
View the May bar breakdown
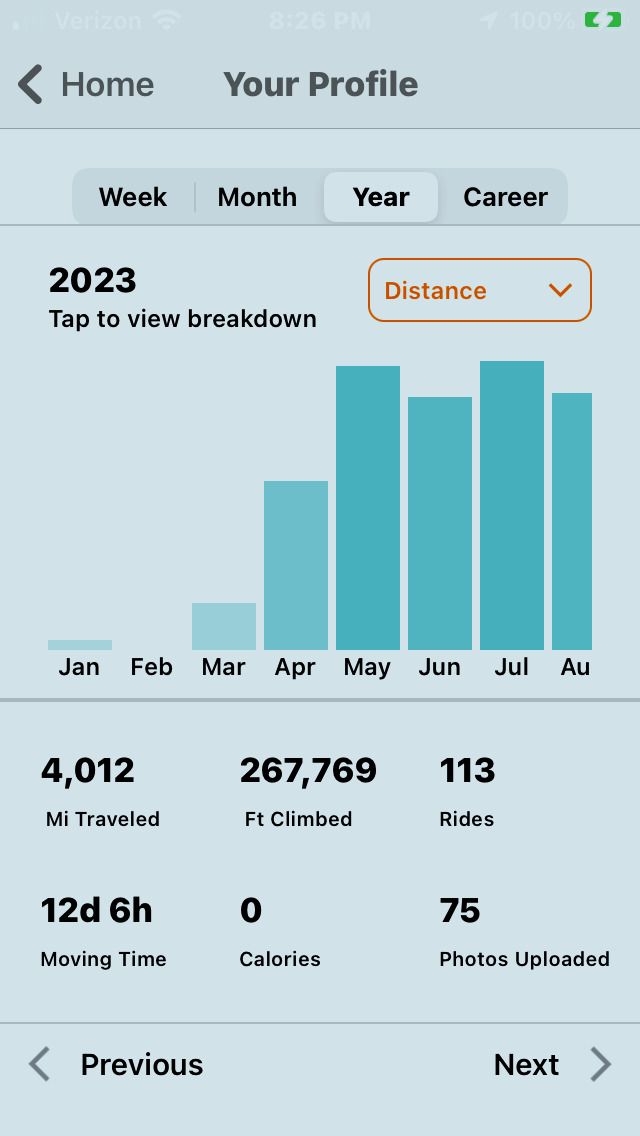coord(368,508)
